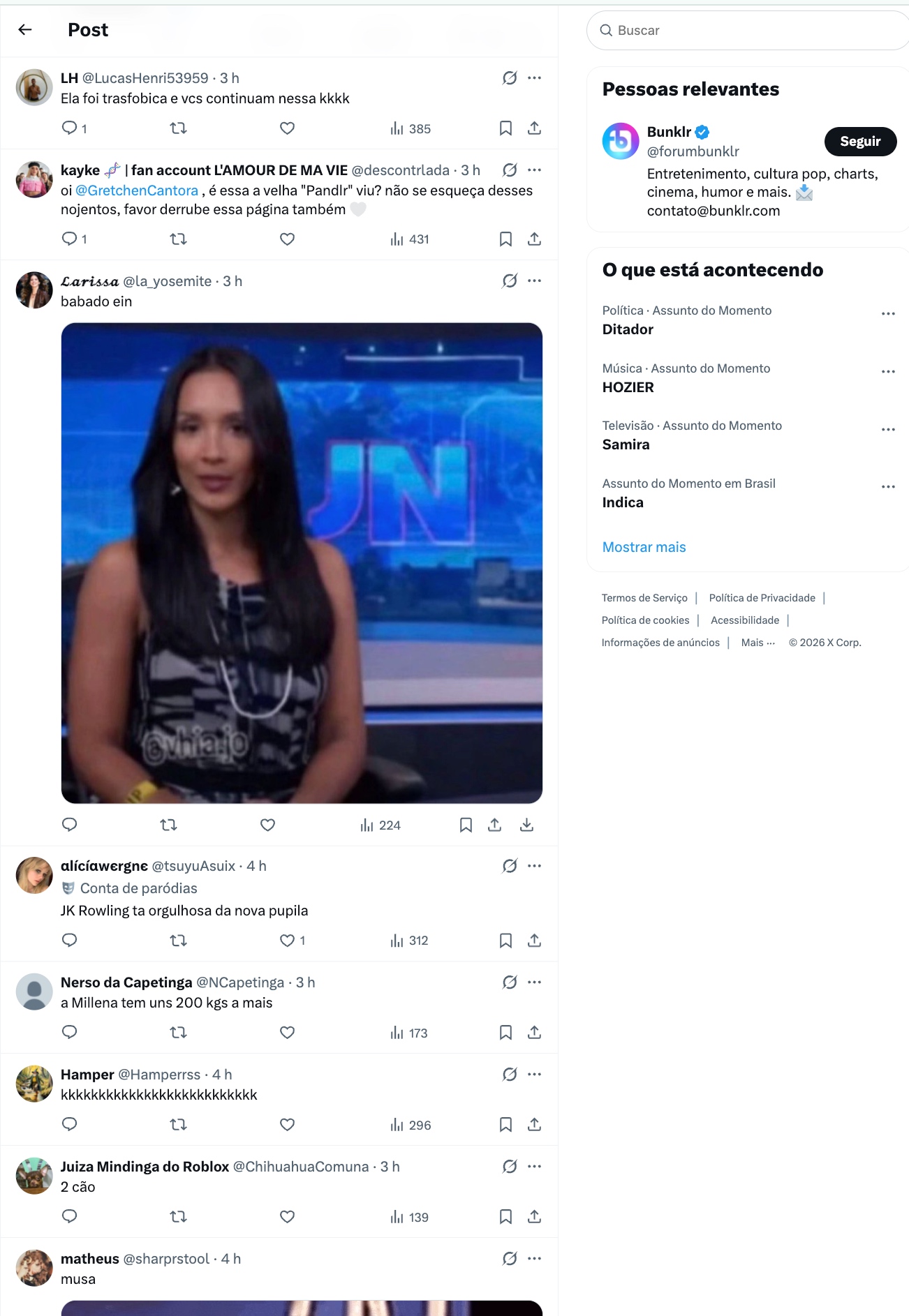
Task: Open the Grok icon on matheus's reply
Action: coord(510,1259)
